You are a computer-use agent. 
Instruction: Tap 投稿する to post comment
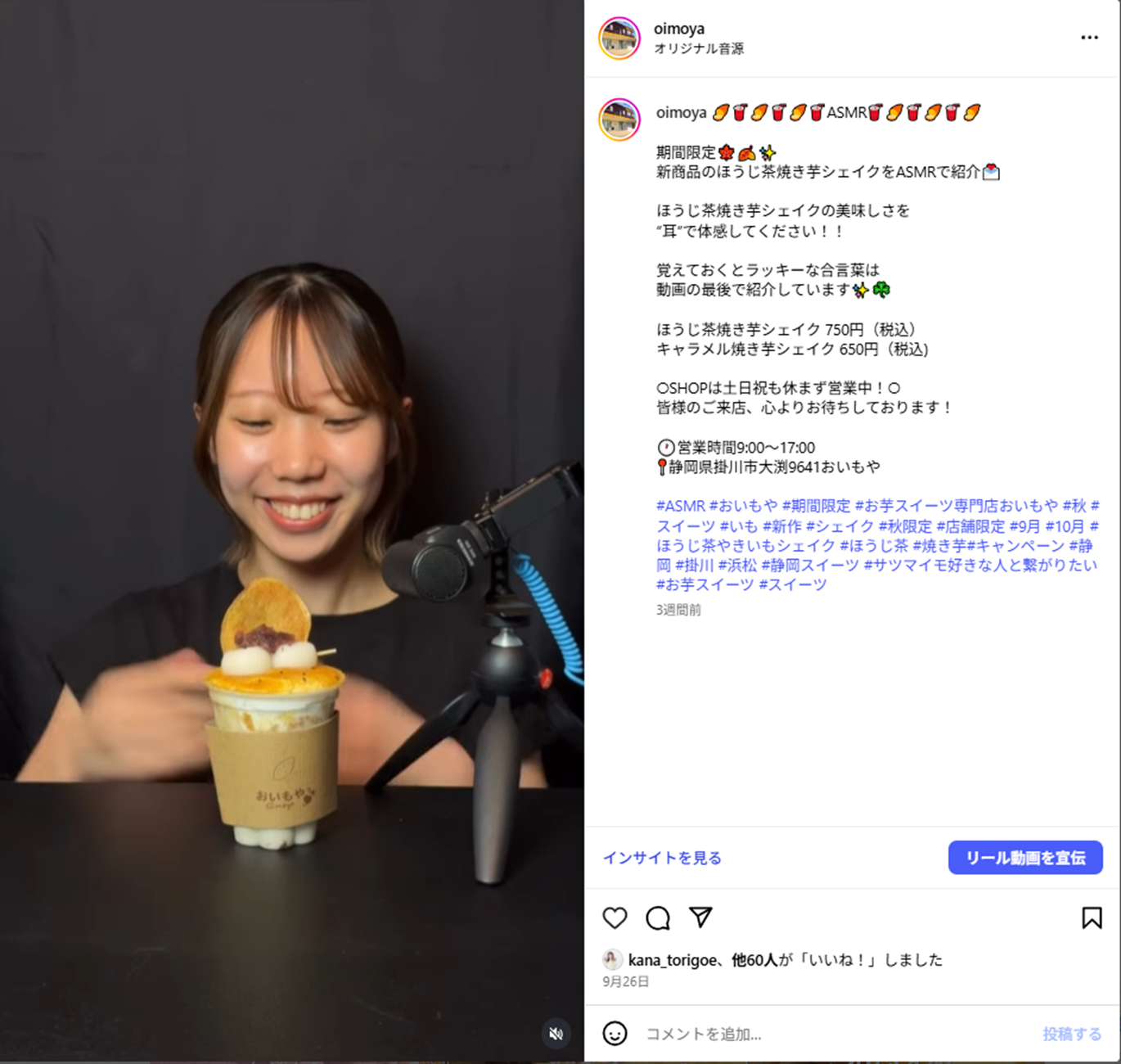[1071, 1034]
